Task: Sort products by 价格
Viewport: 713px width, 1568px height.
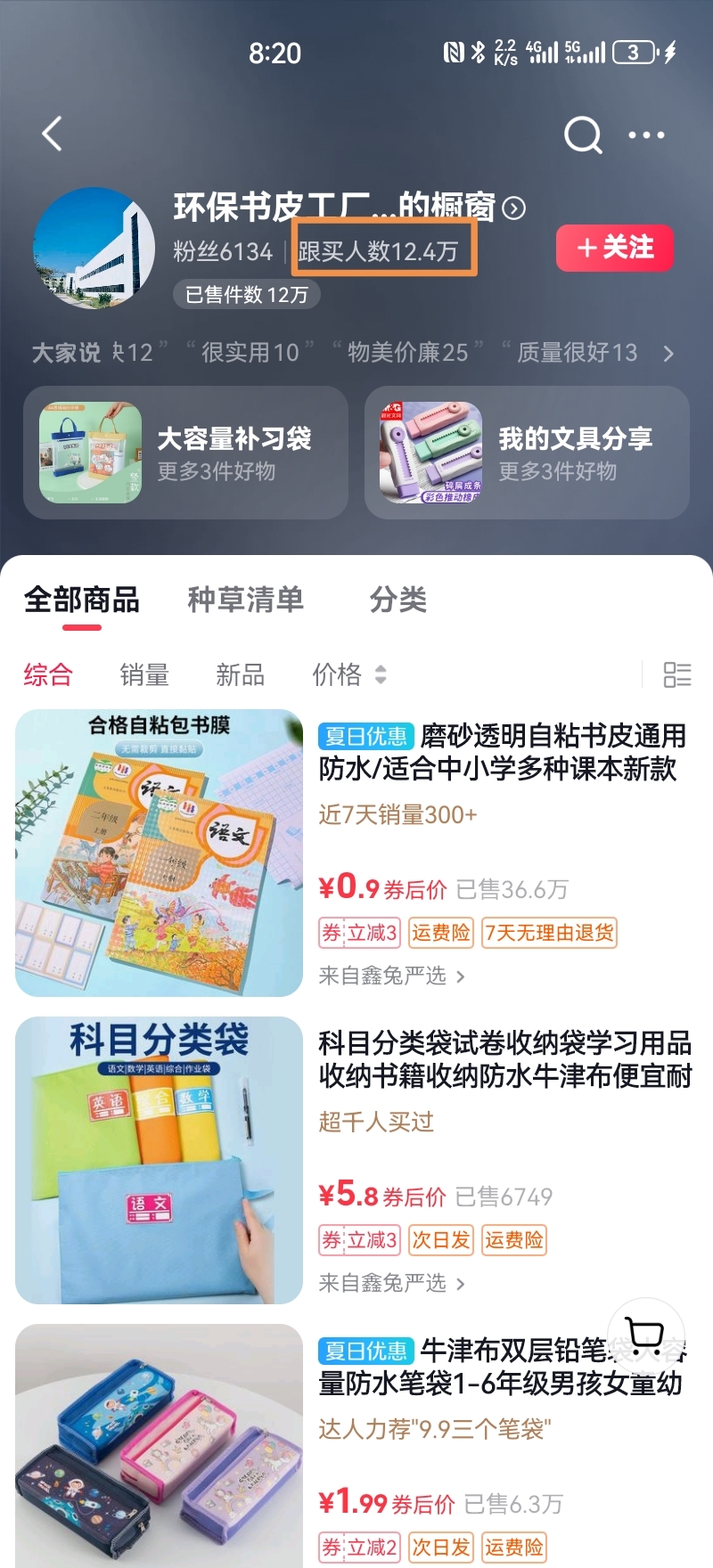Action: [348, 675]
